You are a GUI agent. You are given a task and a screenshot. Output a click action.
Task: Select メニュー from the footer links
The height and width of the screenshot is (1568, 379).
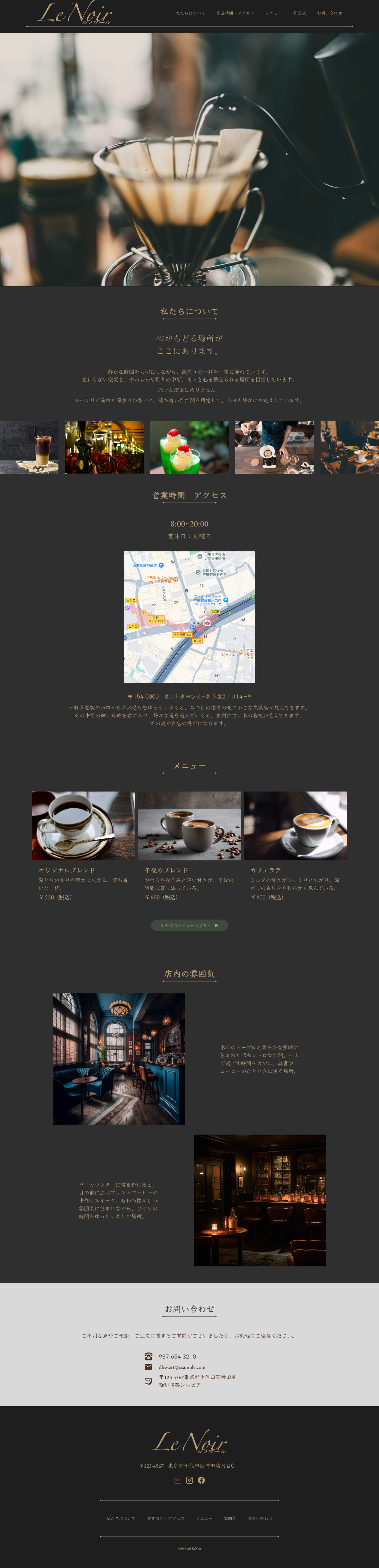point(205,1518)
